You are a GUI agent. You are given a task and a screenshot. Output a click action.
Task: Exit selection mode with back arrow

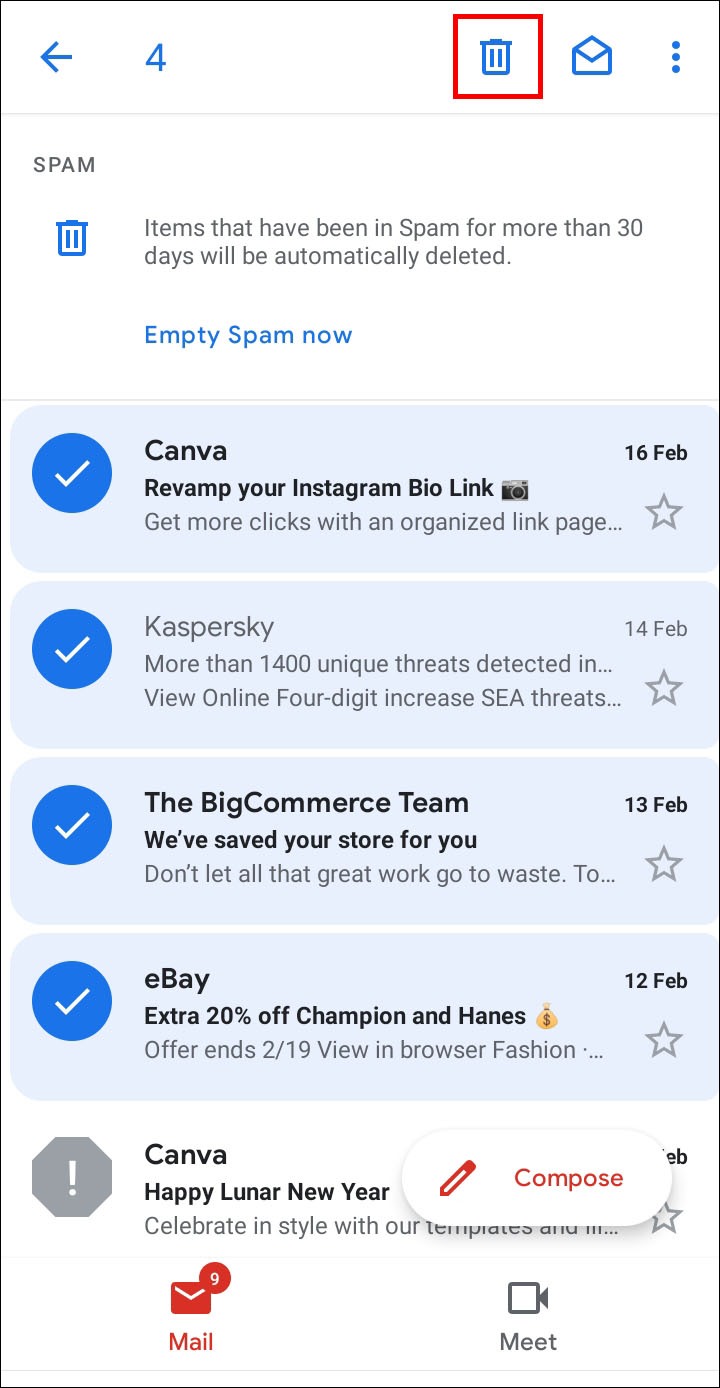point(56,58)
